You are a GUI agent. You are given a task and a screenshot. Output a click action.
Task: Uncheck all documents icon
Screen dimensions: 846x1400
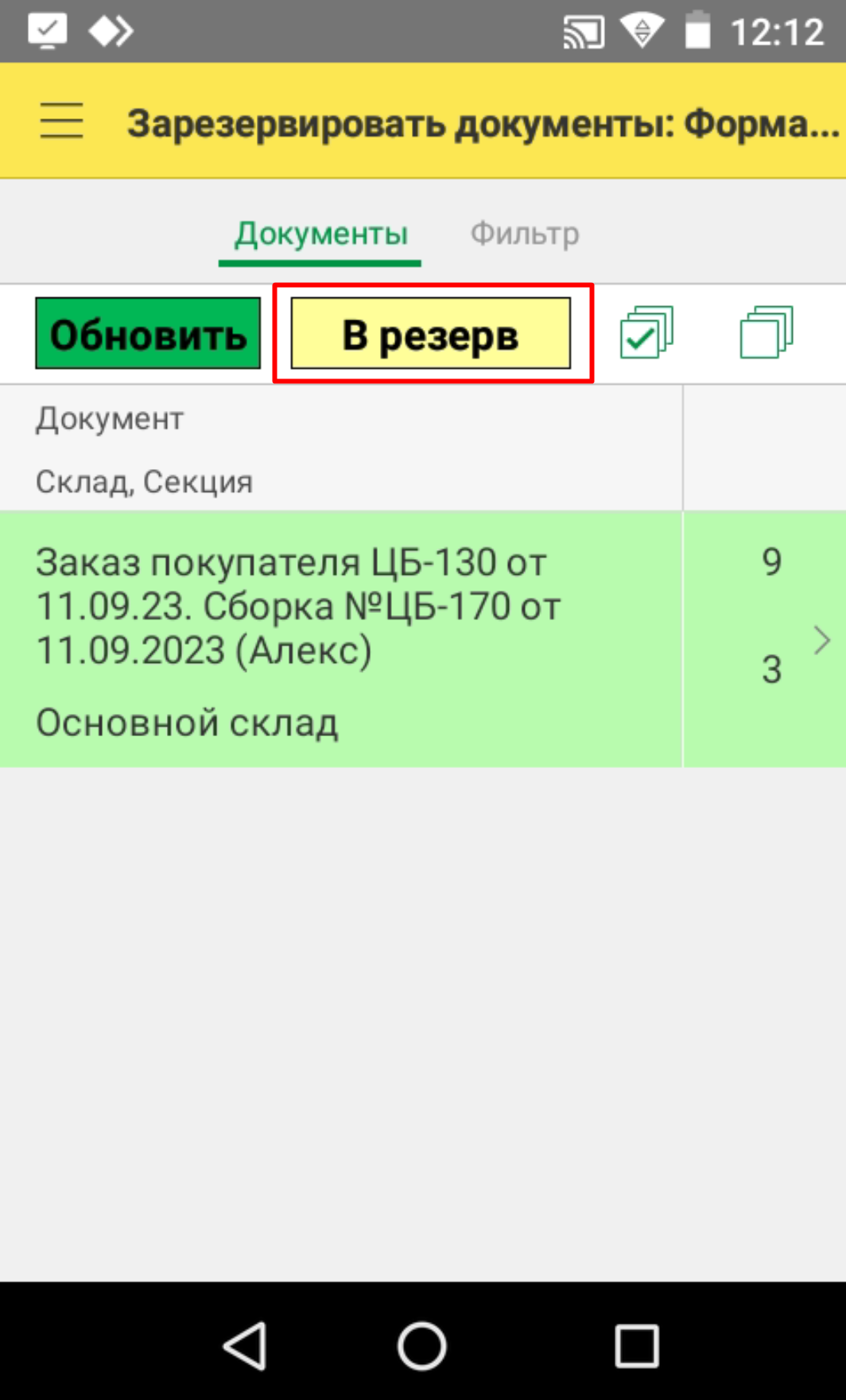pyautogui.click(x=766, y=332)
